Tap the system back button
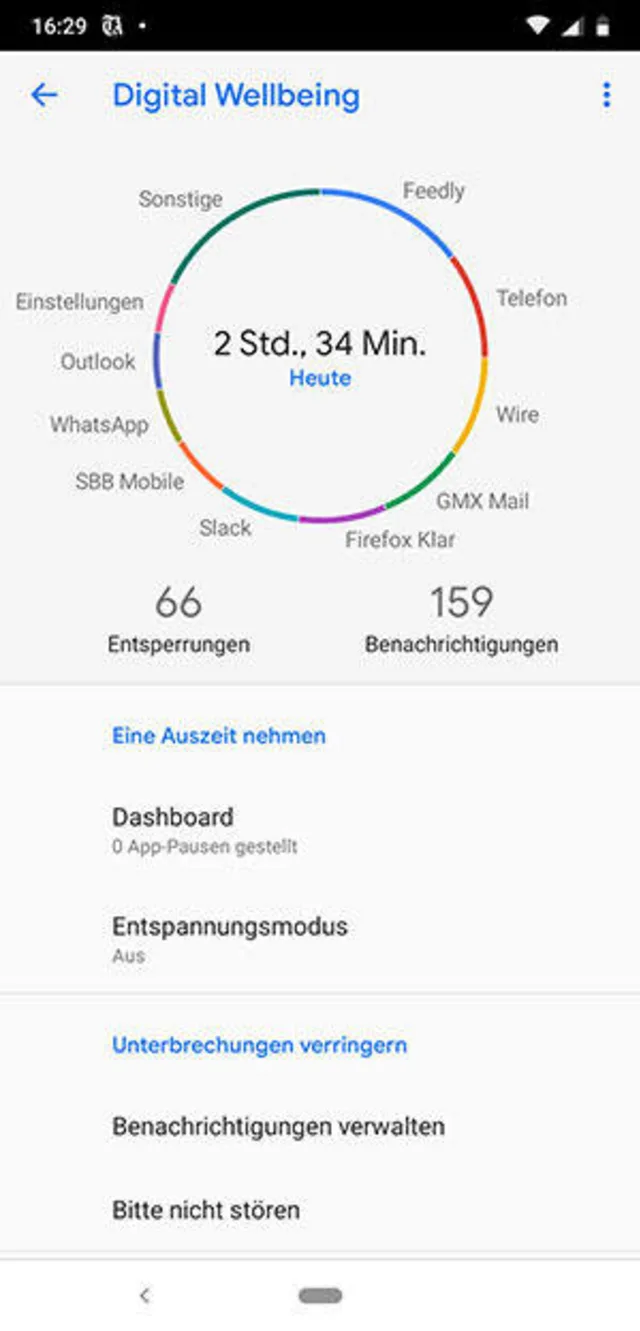 point(145,1295)
